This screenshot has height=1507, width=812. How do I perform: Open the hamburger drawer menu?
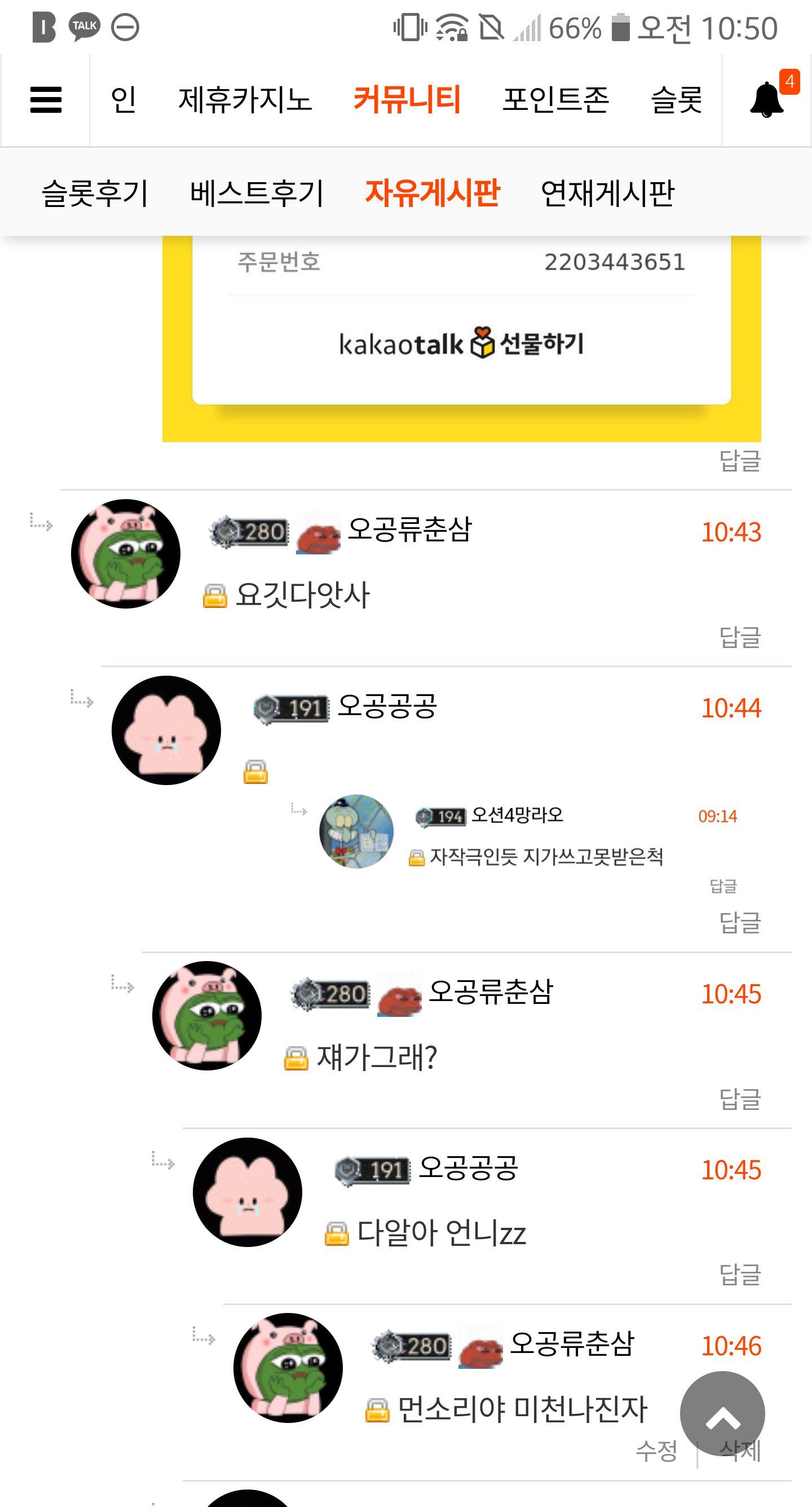point(46,100)
